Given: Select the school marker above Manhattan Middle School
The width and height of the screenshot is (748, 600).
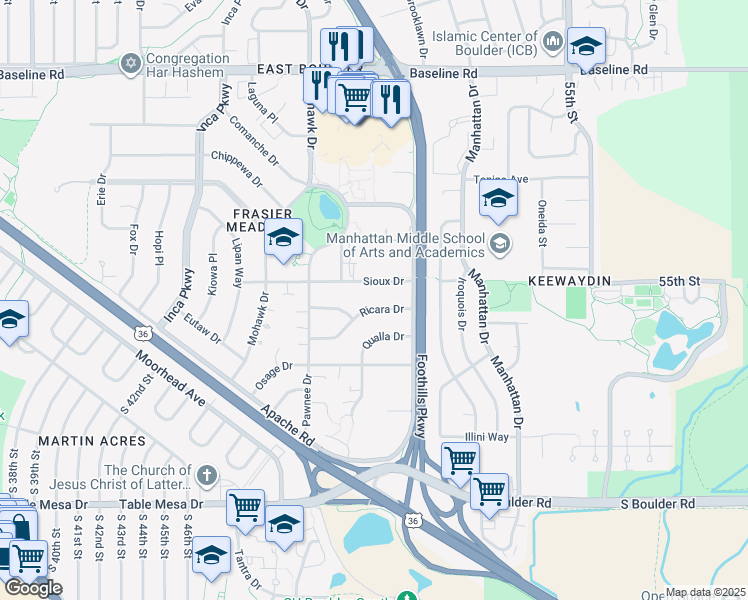Looking at the screenshot, I should pos(498,199).
